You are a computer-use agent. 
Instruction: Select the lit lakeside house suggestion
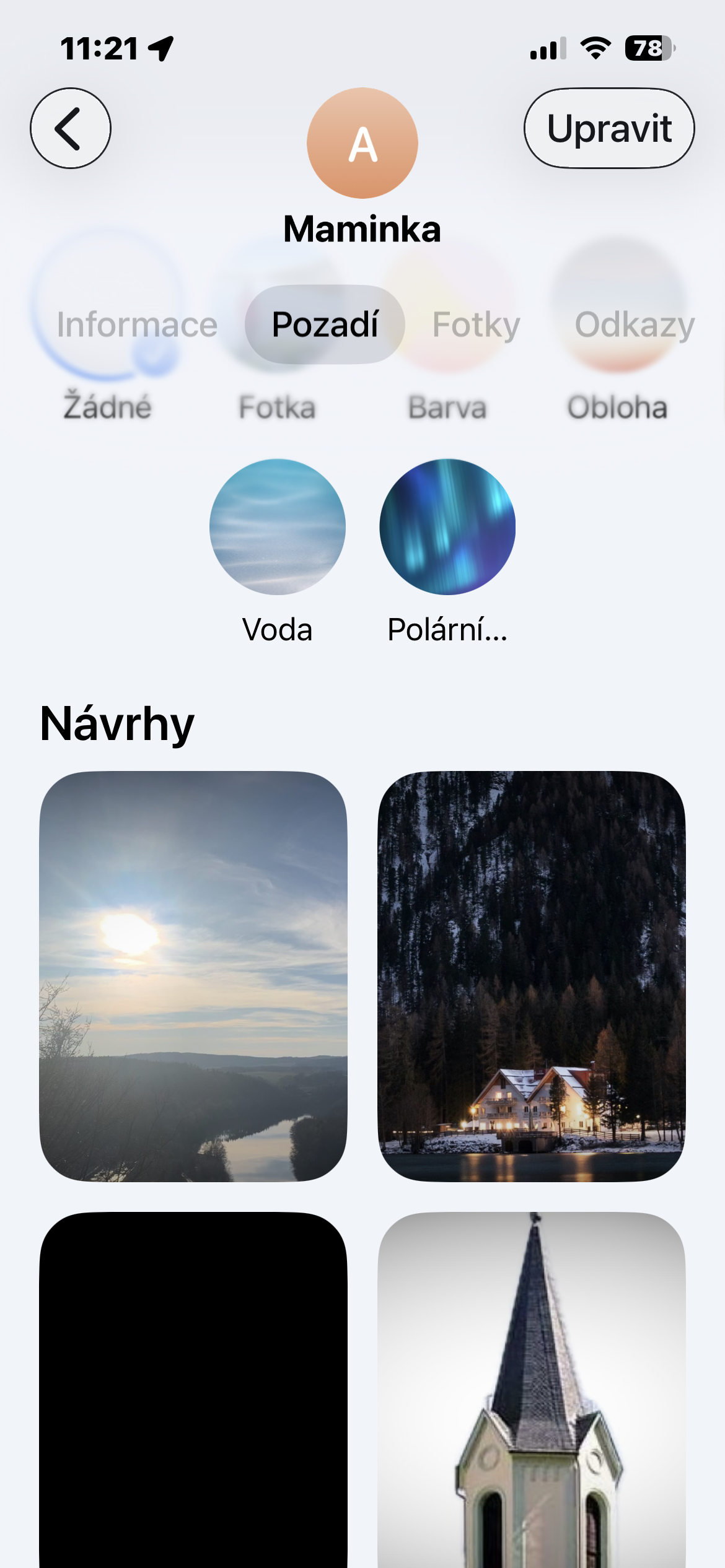[532, 976]
